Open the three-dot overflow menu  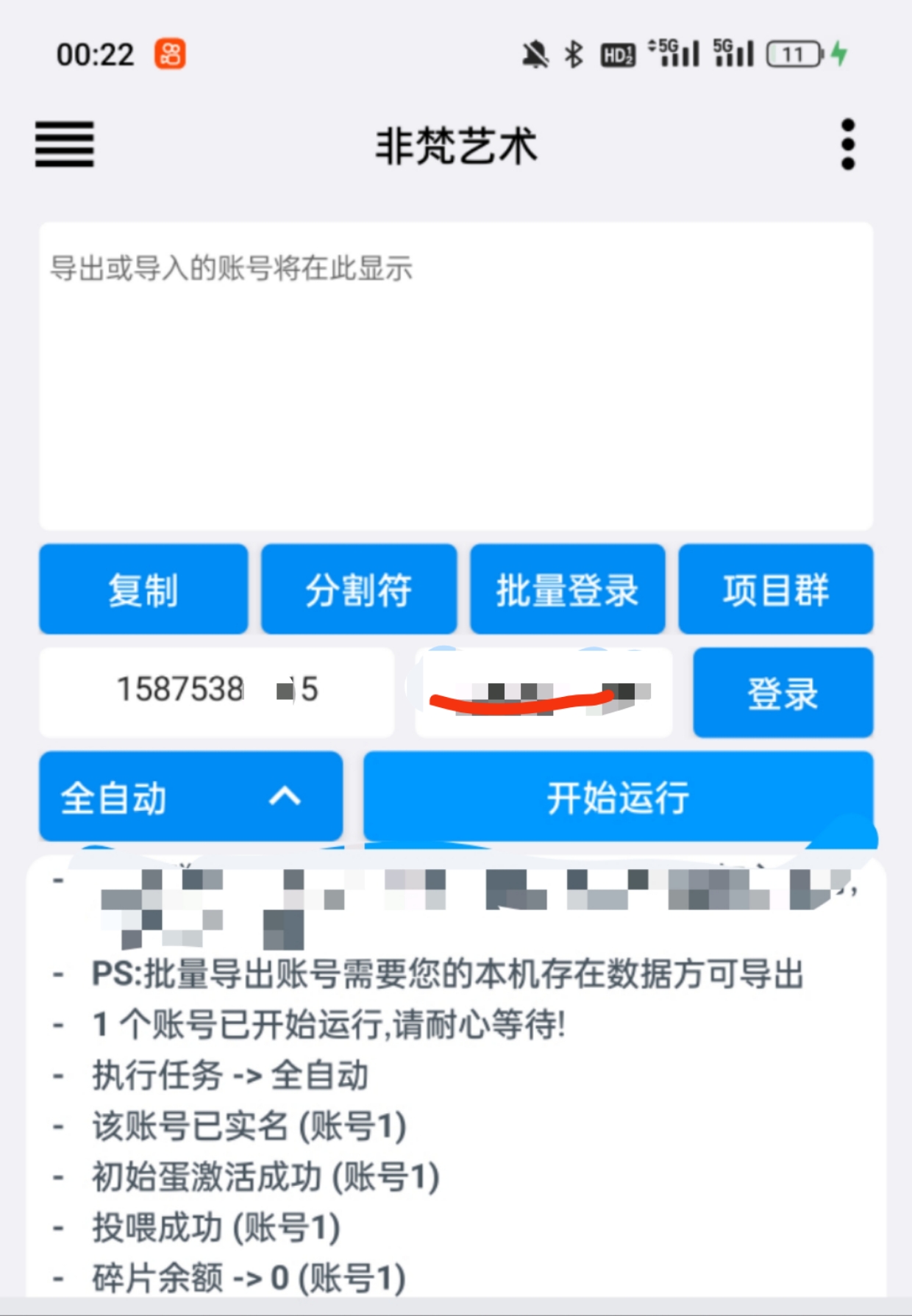847,145
